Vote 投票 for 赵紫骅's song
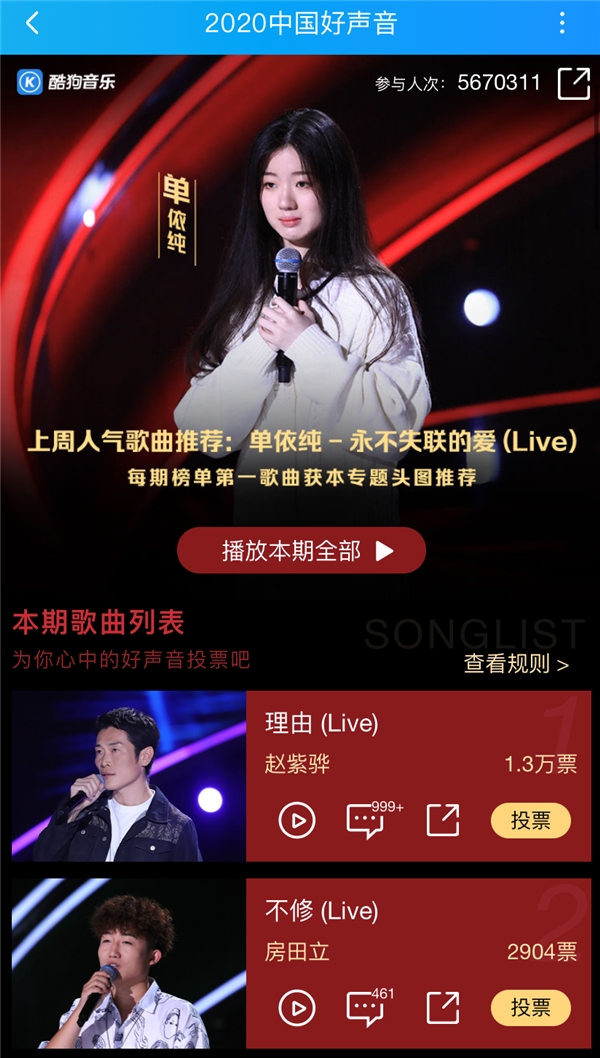The width and height of the screenshot is (600, 1058). (x=530, y=821)
